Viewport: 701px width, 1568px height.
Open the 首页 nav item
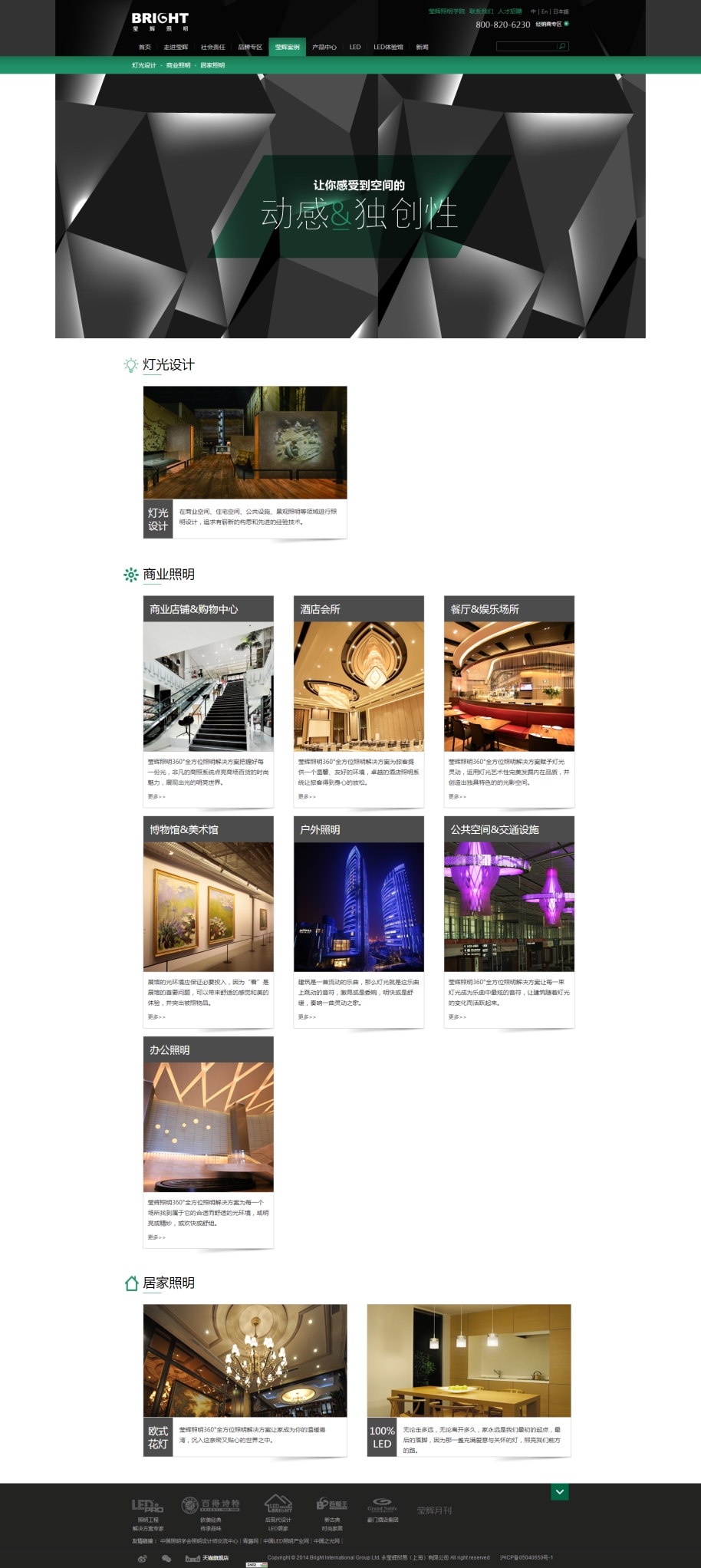tap(145, 48)
